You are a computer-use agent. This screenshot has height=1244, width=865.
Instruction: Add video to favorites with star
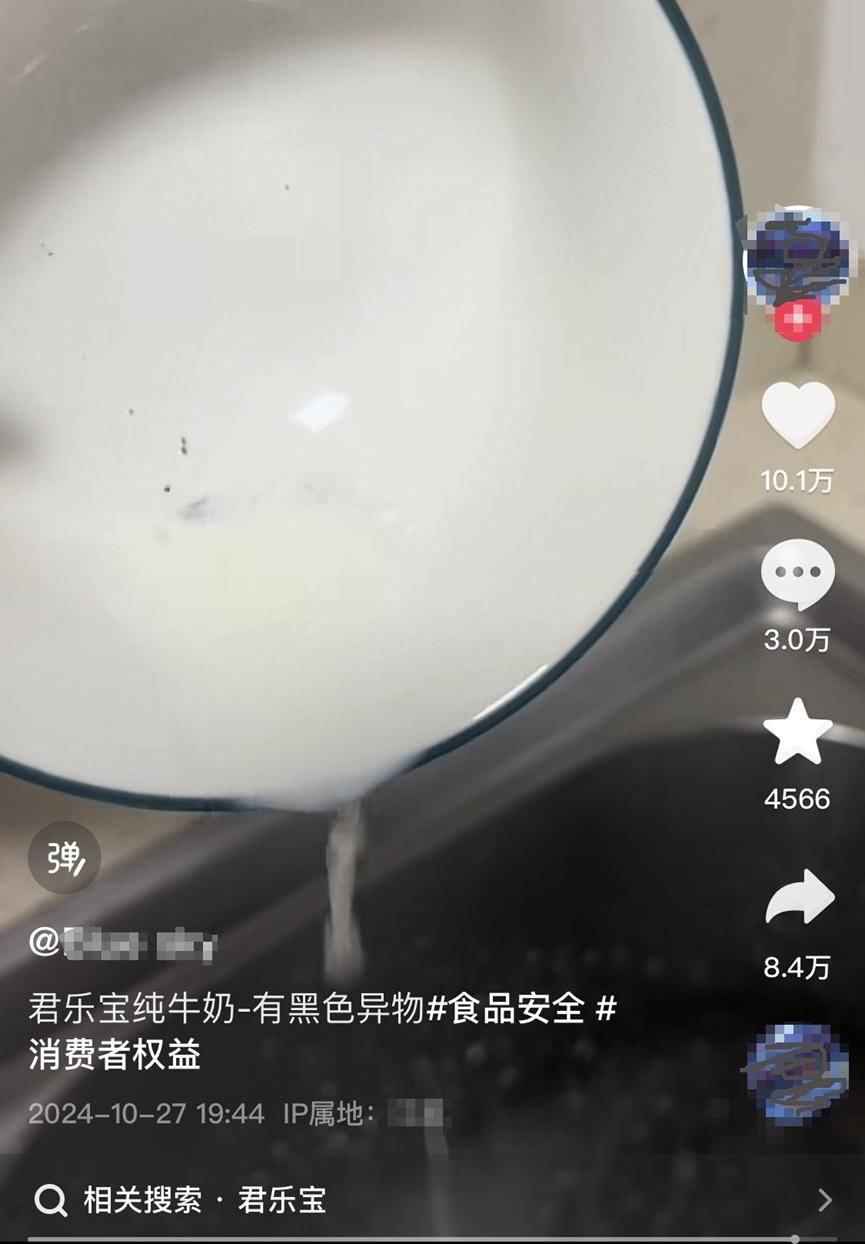pyautogui.click(x=797, y=732)
